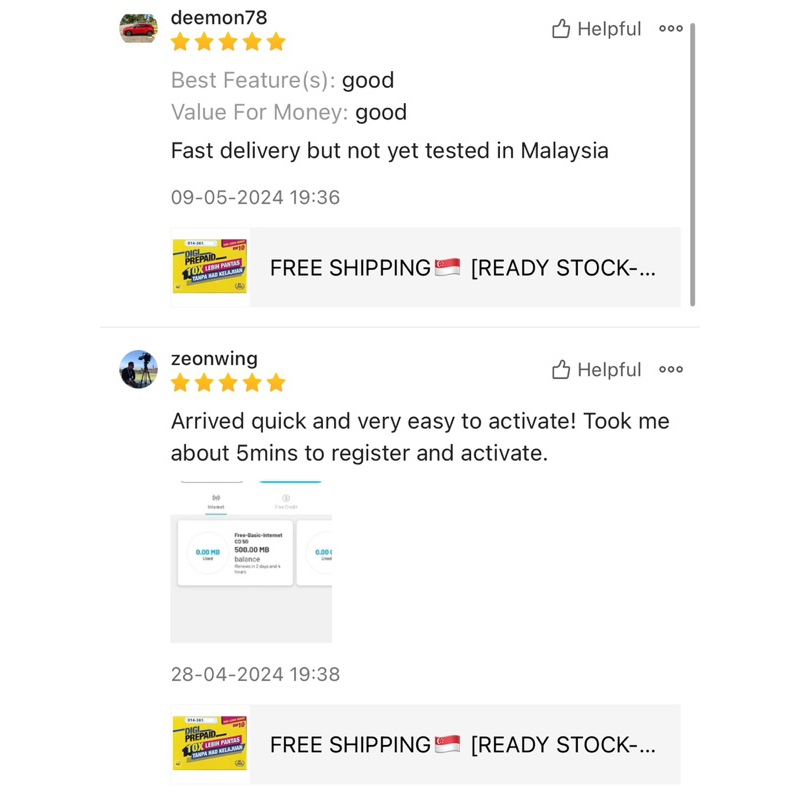Open the product card under zeonwing's review
Screen dimensions: 800x800
point(425,744)
